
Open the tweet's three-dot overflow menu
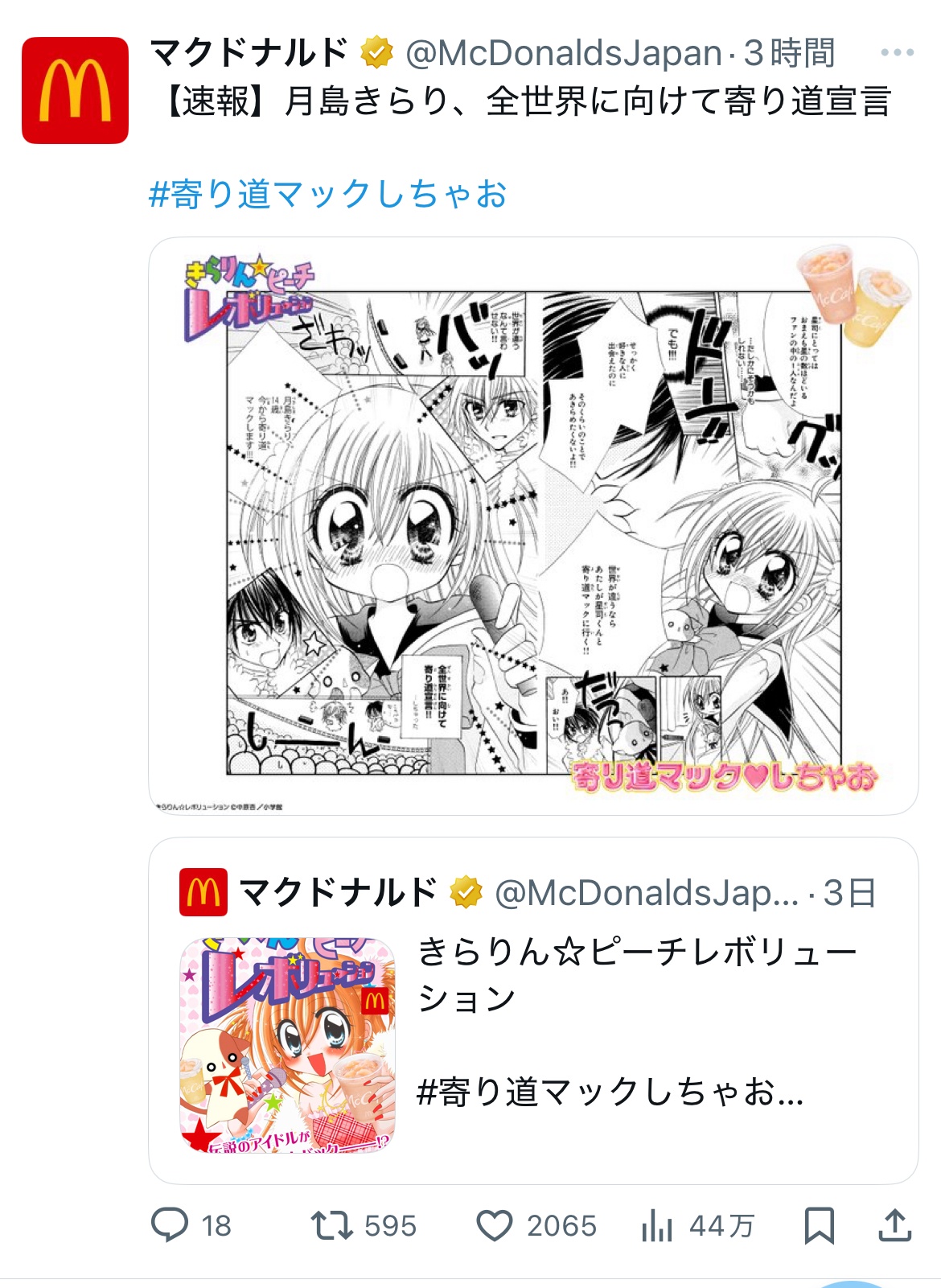(x=897, y=53)
